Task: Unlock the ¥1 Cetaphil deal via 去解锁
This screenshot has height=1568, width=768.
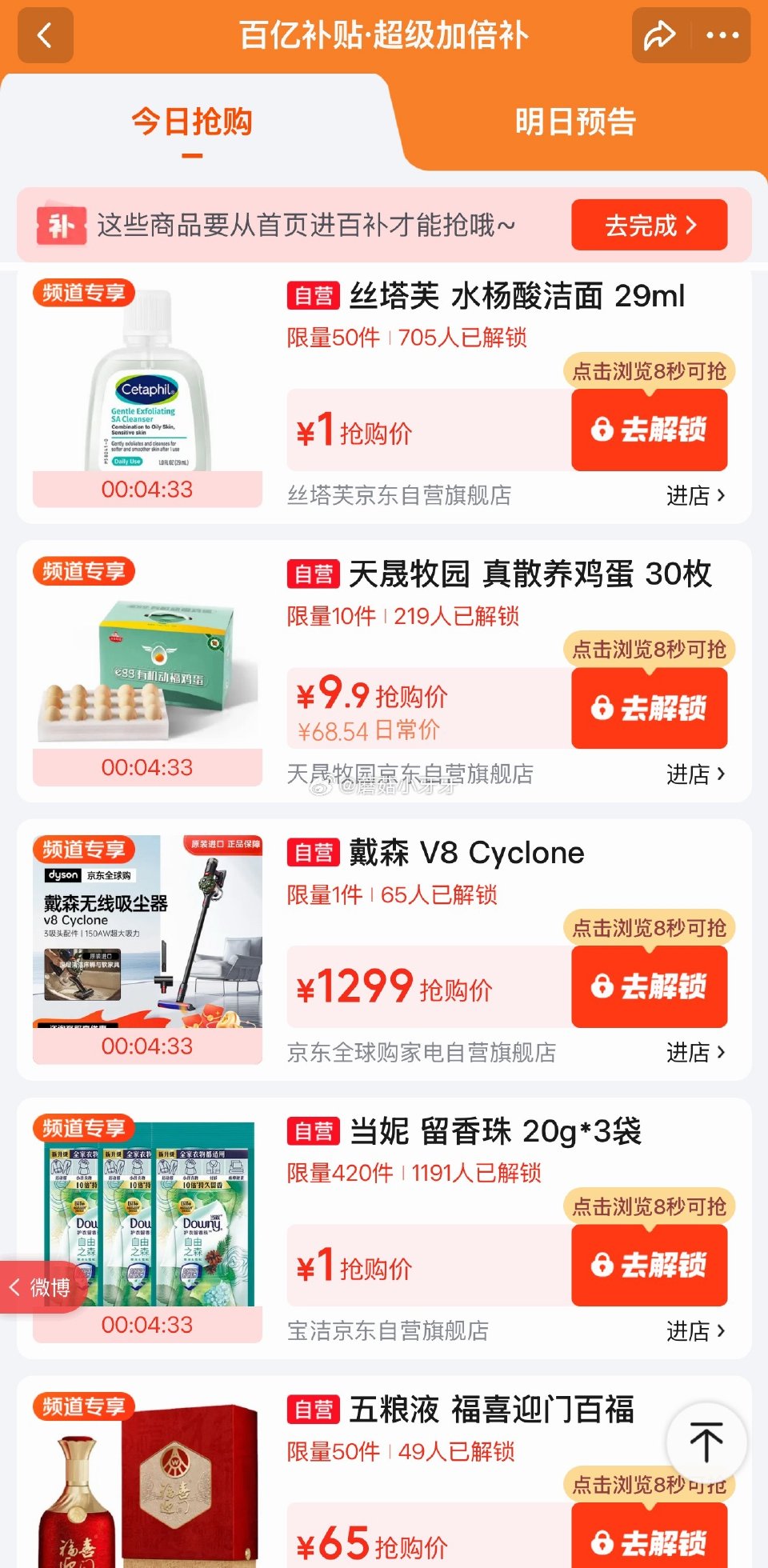Action: pos(649,430)
